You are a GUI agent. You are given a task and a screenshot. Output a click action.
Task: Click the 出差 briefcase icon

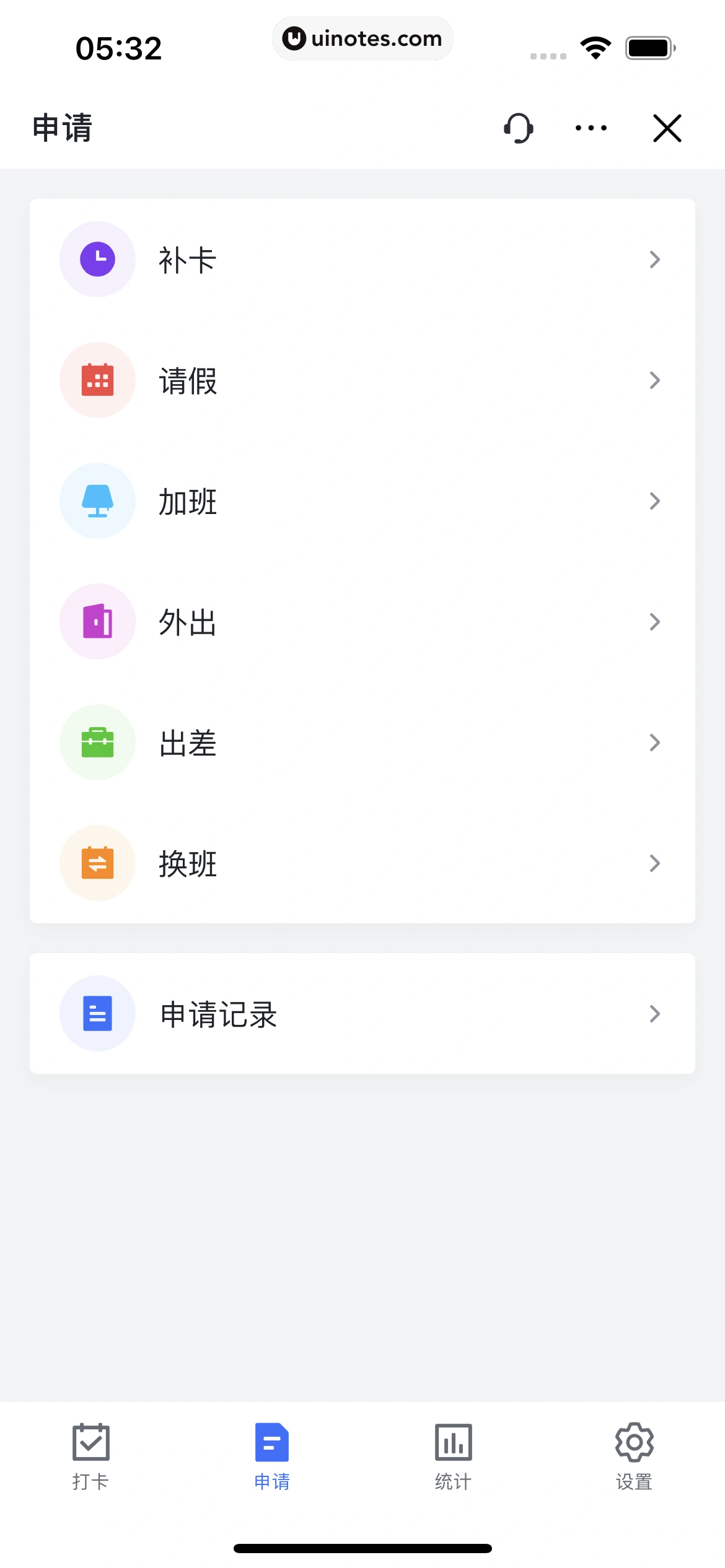tap(97, 742)
